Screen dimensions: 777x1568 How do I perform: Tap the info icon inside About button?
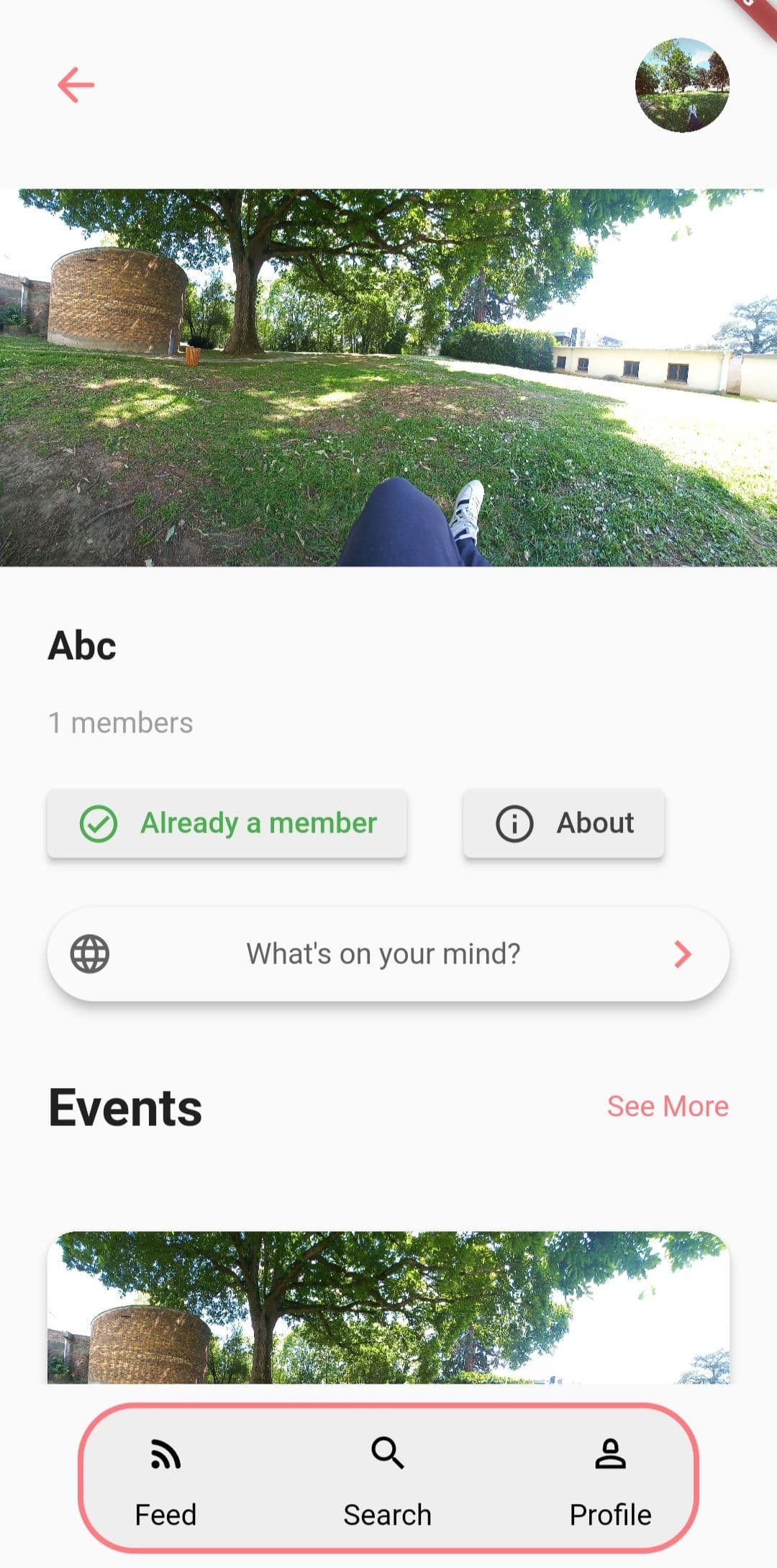pyautogui.click(x=515, y=822)
